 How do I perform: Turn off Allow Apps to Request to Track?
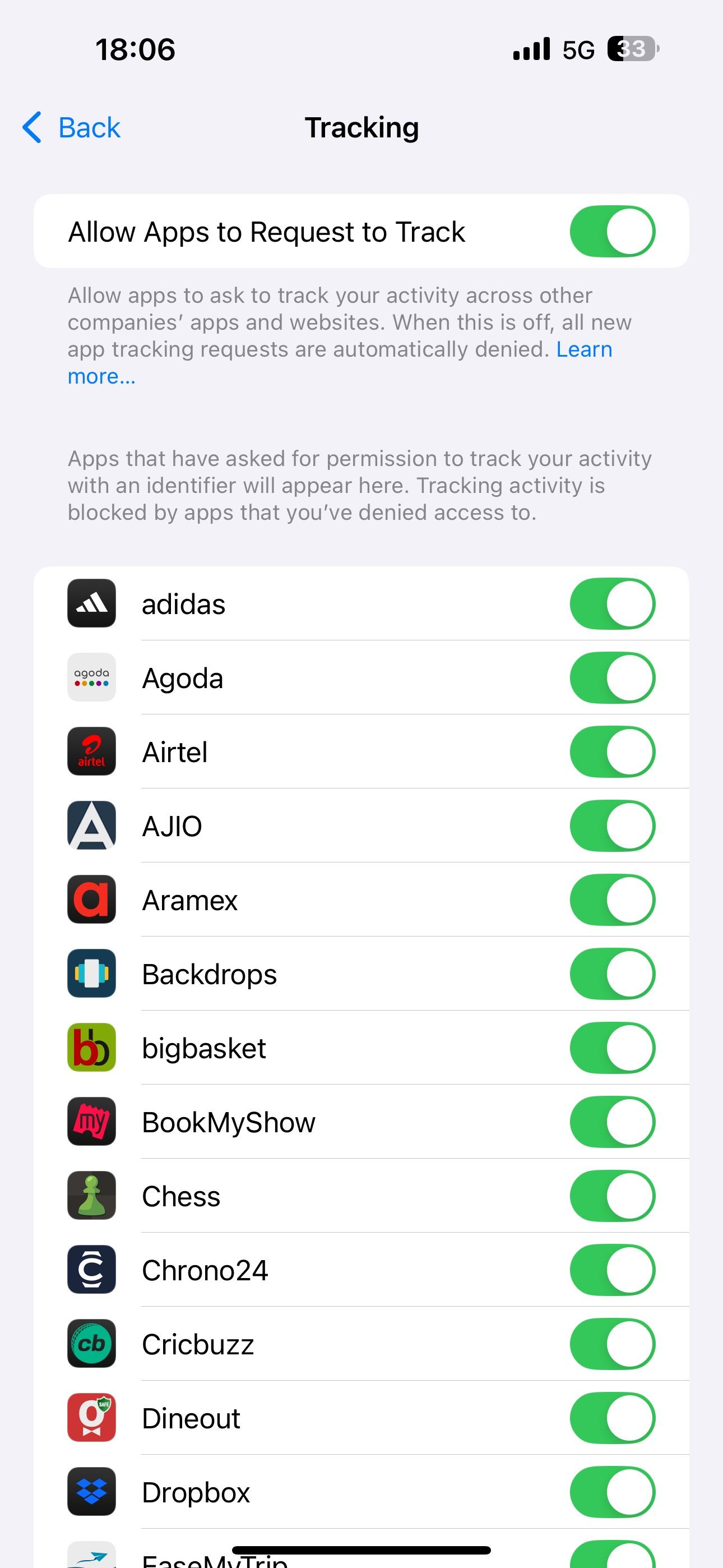pyautogui.click(x=611, y=231)
